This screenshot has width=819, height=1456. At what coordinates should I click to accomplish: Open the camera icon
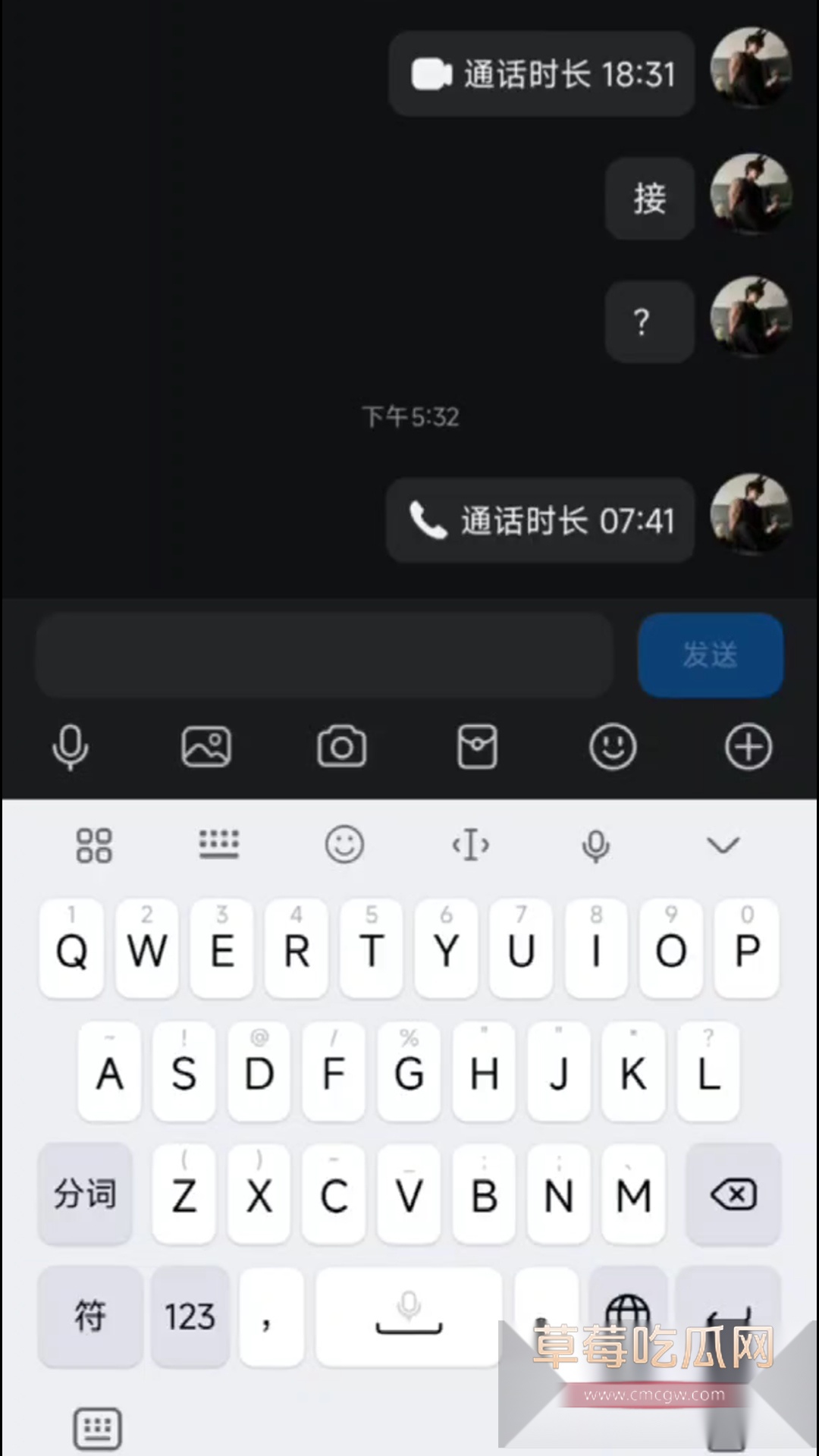pyautogui.click(x=341, y=747)
